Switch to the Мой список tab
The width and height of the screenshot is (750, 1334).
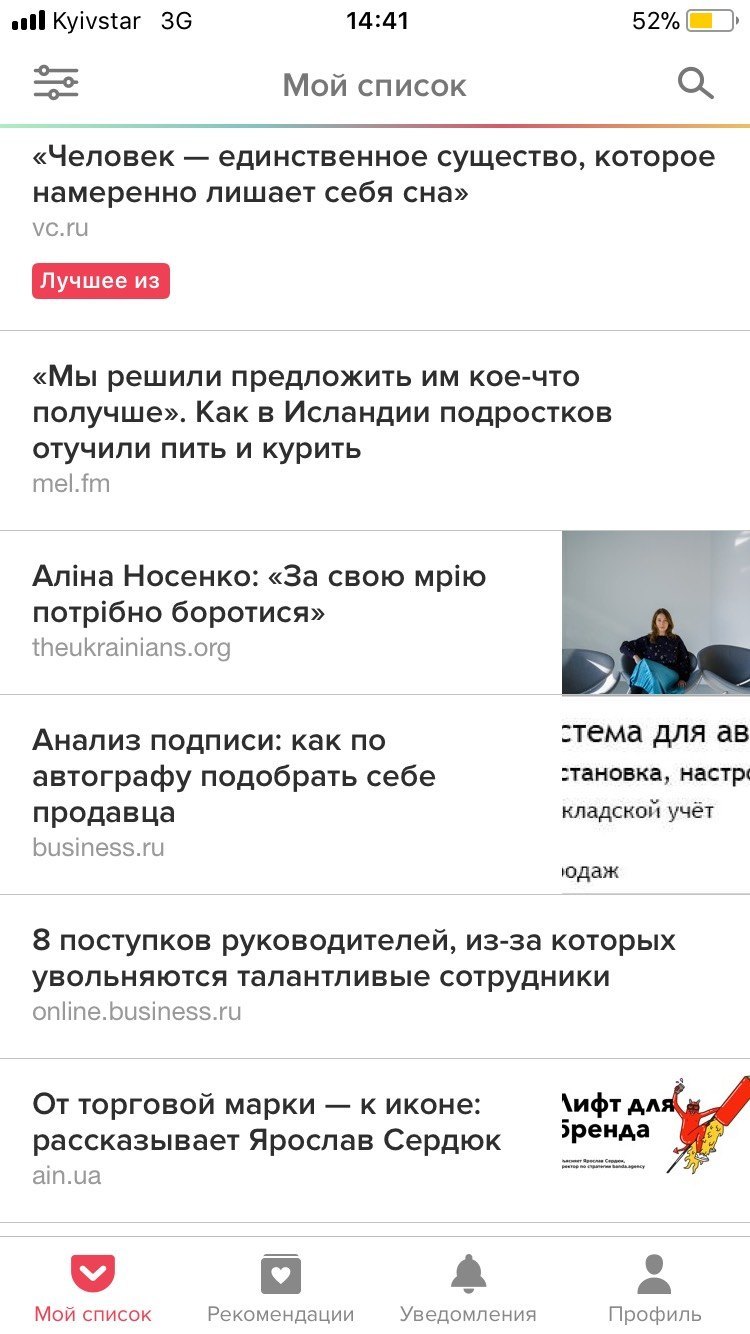(x=93, y=1288)
